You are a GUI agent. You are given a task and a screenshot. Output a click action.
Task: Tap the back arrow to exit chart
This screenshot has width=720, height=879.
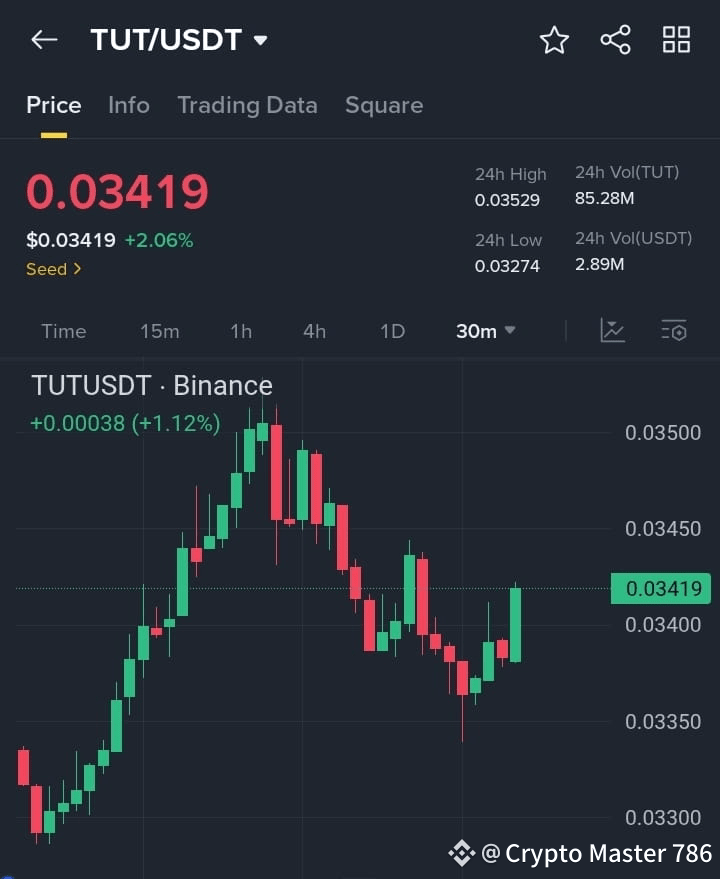click(x=42, y=40)
